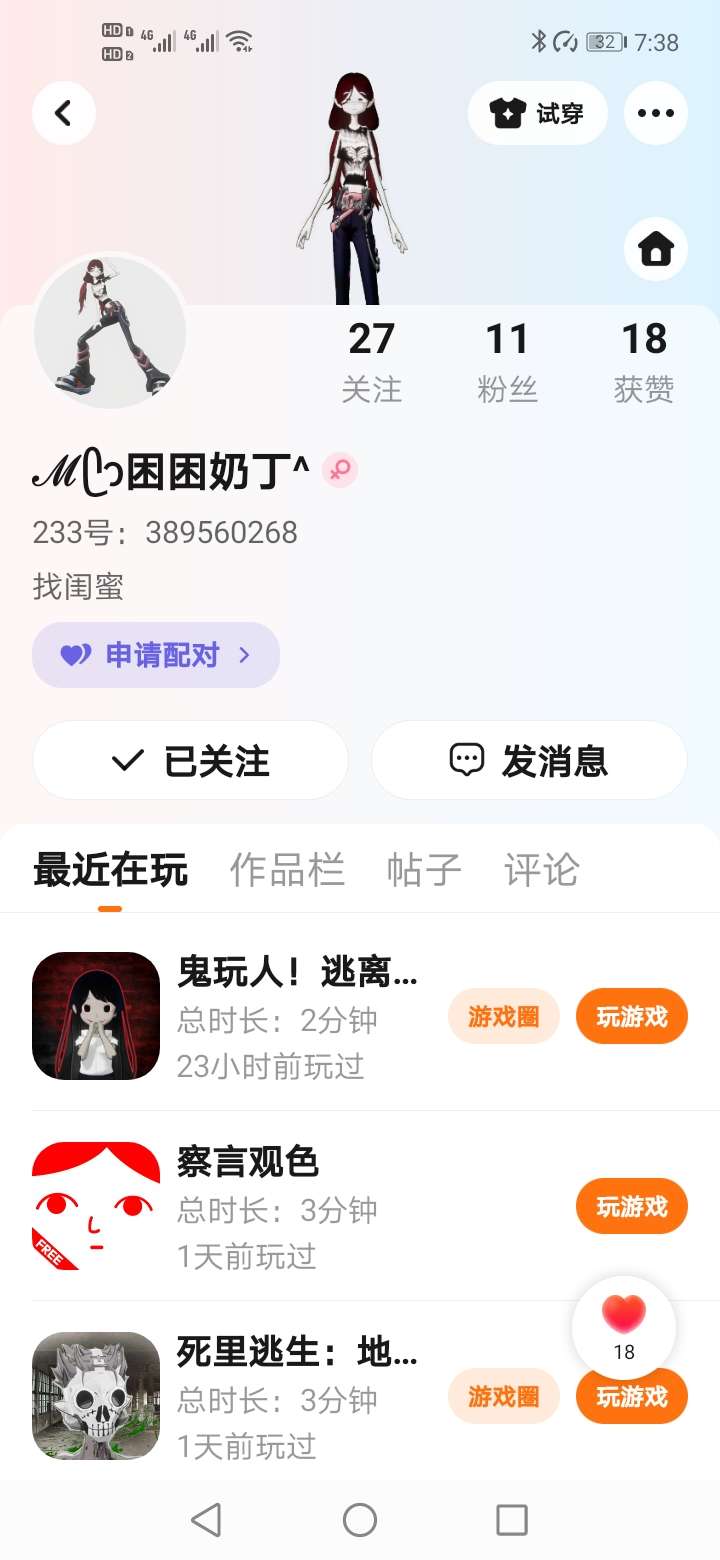
Task: Switch to the 评论 tab
Action: [x=541, y=870]
